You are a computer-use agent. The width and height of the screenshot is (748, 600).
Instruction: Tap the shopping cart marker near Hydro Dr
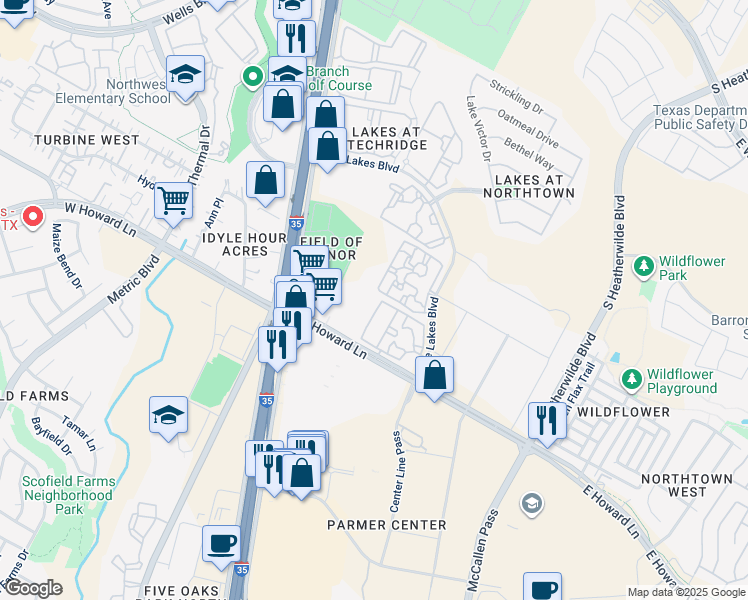pyautogui.click(x=174, y=200)
